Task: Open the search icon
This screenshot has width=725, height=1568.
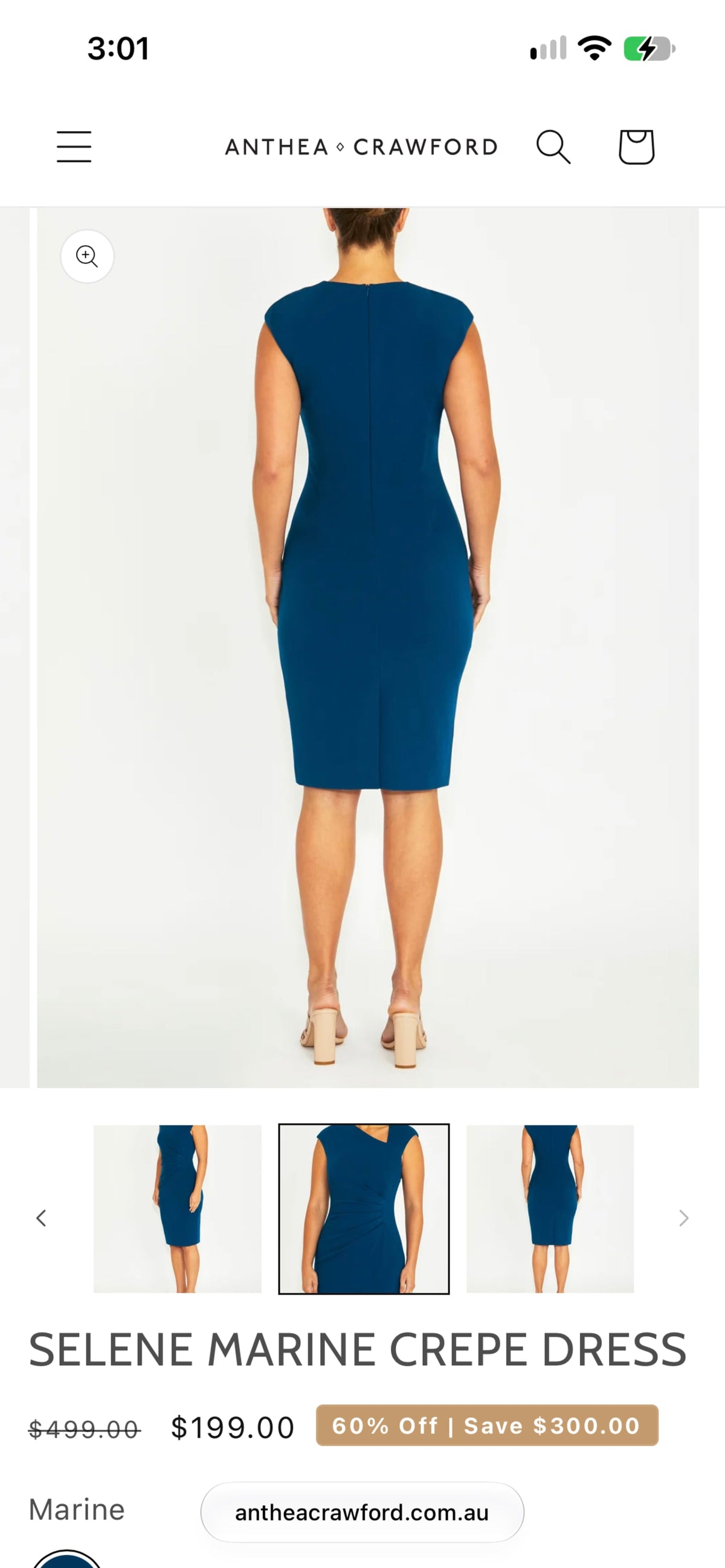Action: (553, 147)
